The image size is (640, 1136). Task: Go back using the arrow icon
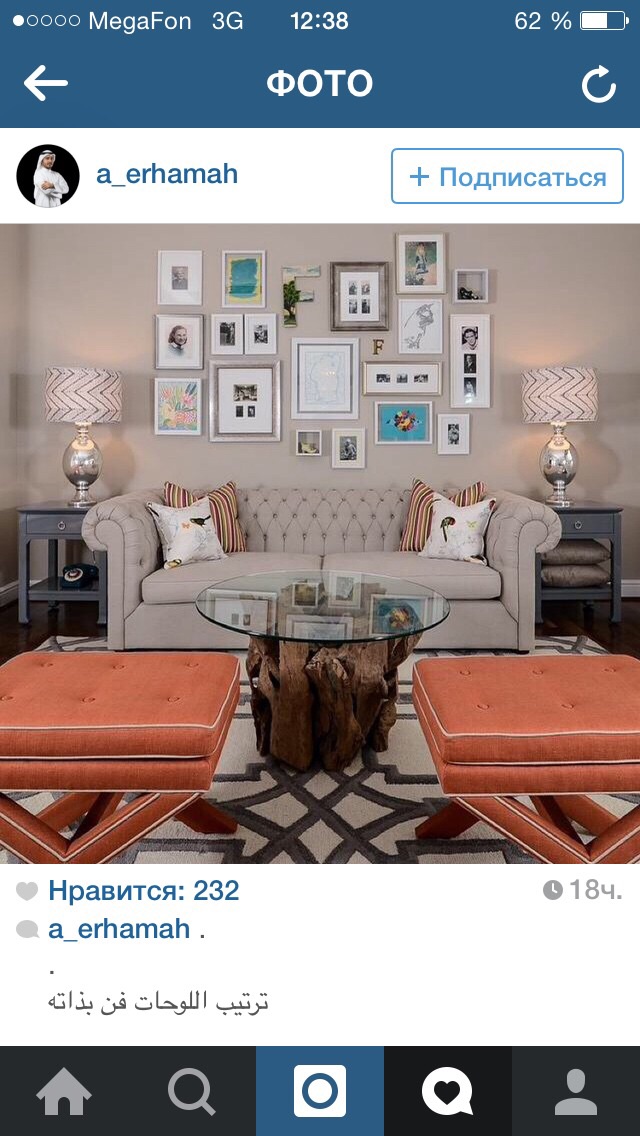pyautogui.click(x=45, y=84)
